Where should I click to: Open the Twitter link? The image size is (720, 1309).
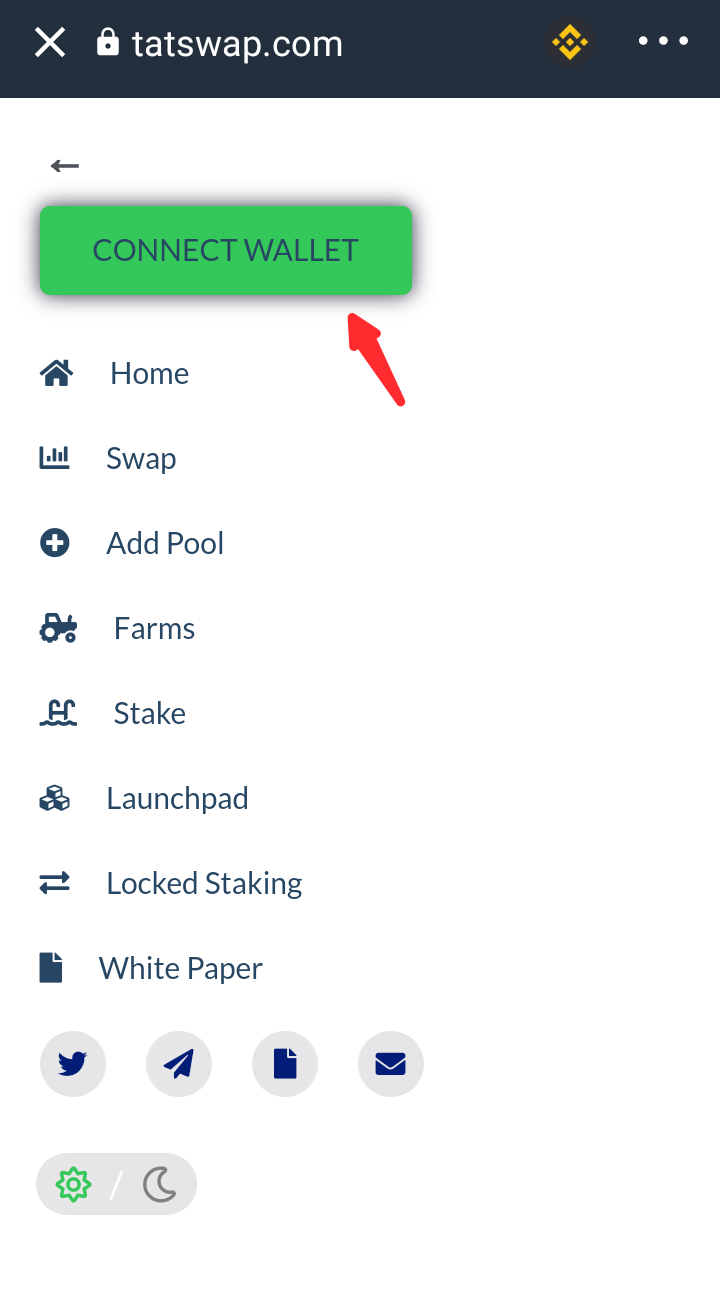tap(72, 1064)
